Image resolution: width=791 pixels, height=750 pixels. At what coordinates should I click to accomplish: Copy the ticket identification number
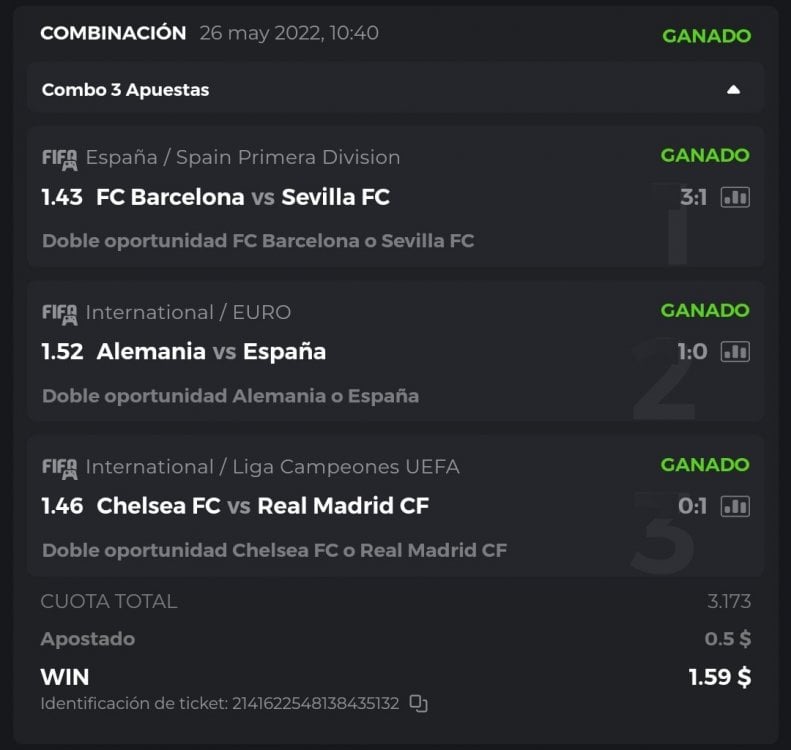click(419, 704)
